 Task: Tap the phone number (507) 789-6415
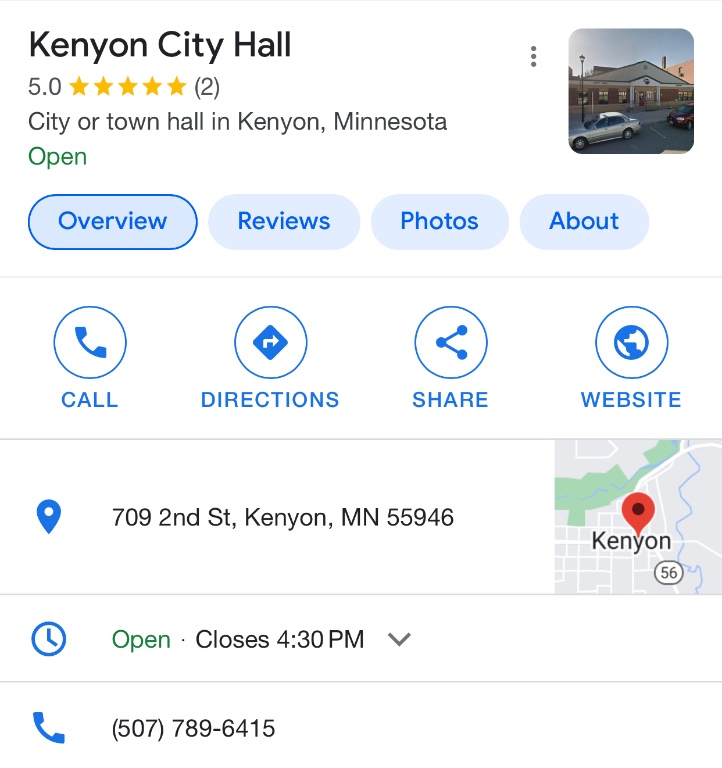(193, 728)
